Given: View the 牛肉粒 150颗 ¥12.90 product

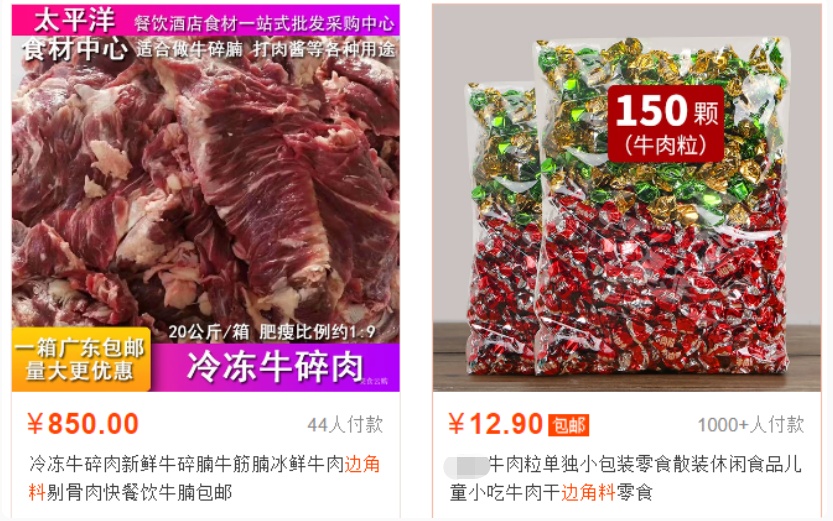Looking at the screenshot, I should [x=626, y=198].
